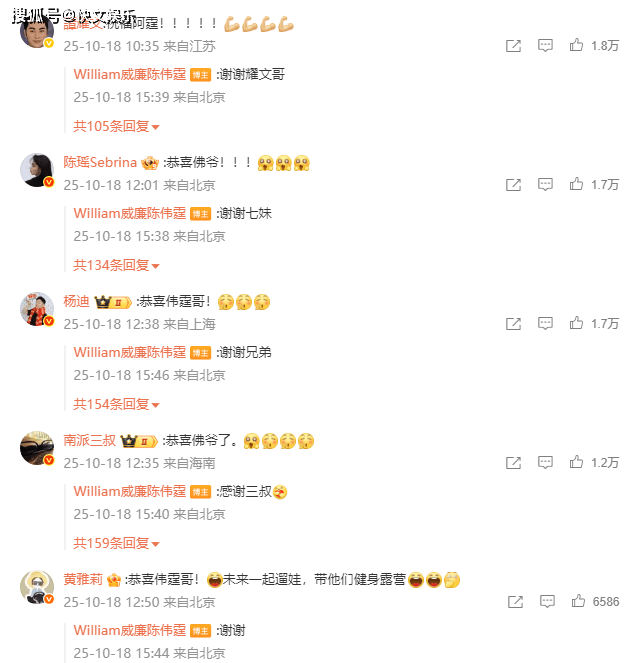Like 陈瑶Sebrina's comment
The image size is (630, 663).
click(x=577, y=185)
